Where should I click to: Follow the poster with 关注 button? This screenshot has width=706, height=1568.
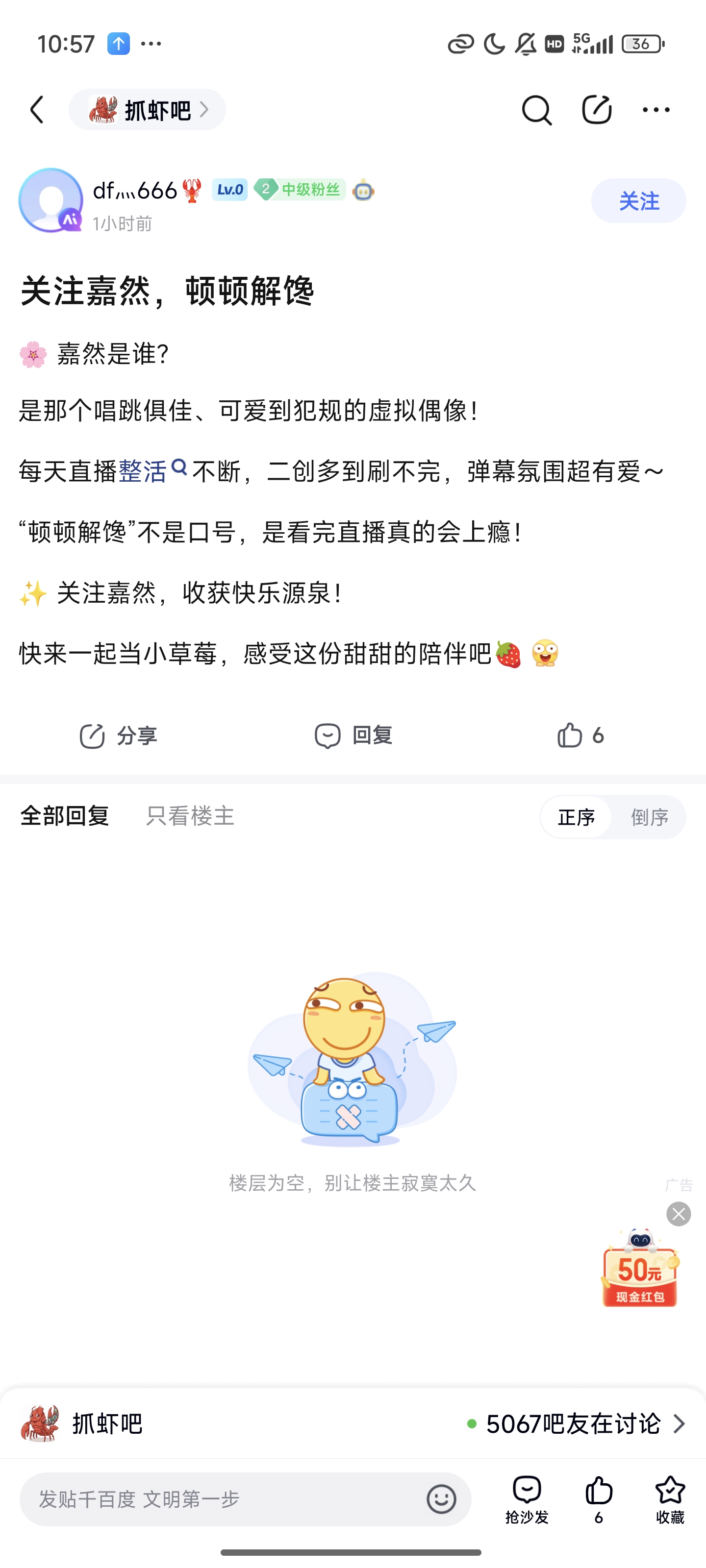[x=638, y=201]
